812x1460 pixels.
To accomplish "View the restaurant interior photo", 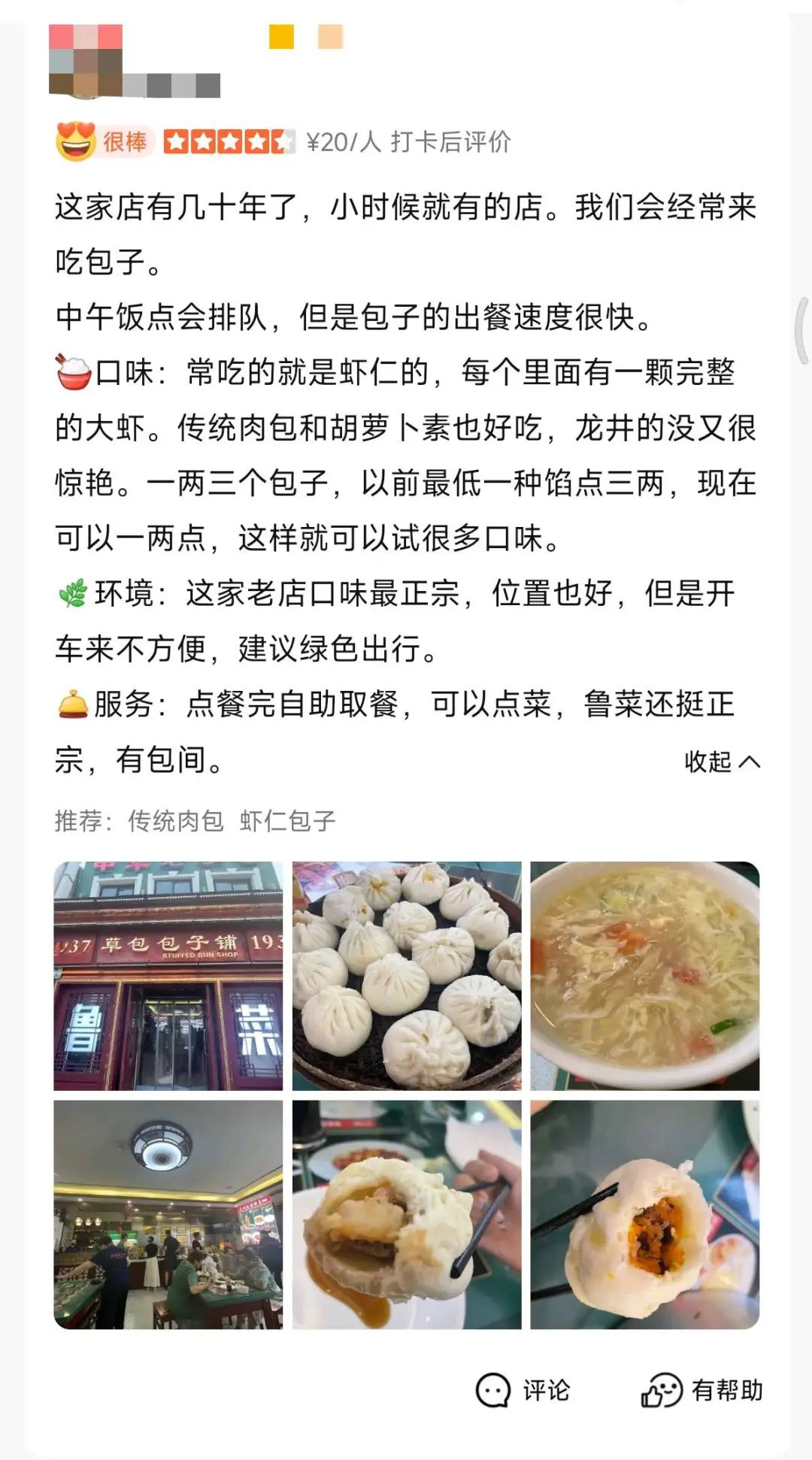I will [168, 1214].
